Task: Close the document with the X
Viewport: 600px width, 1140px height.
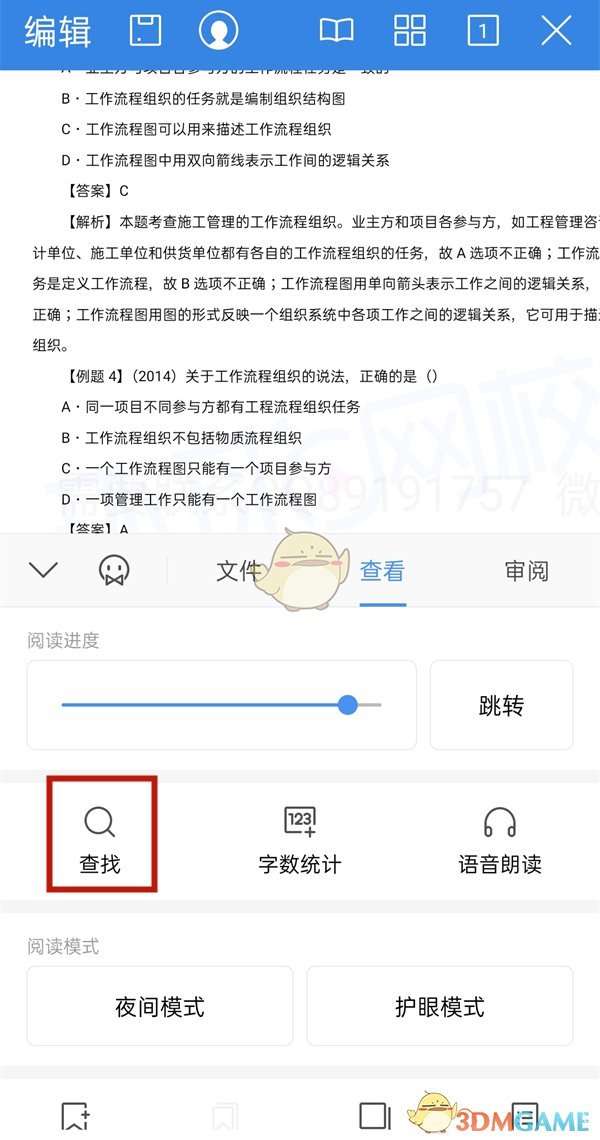Action: click(x=556, y=32)
